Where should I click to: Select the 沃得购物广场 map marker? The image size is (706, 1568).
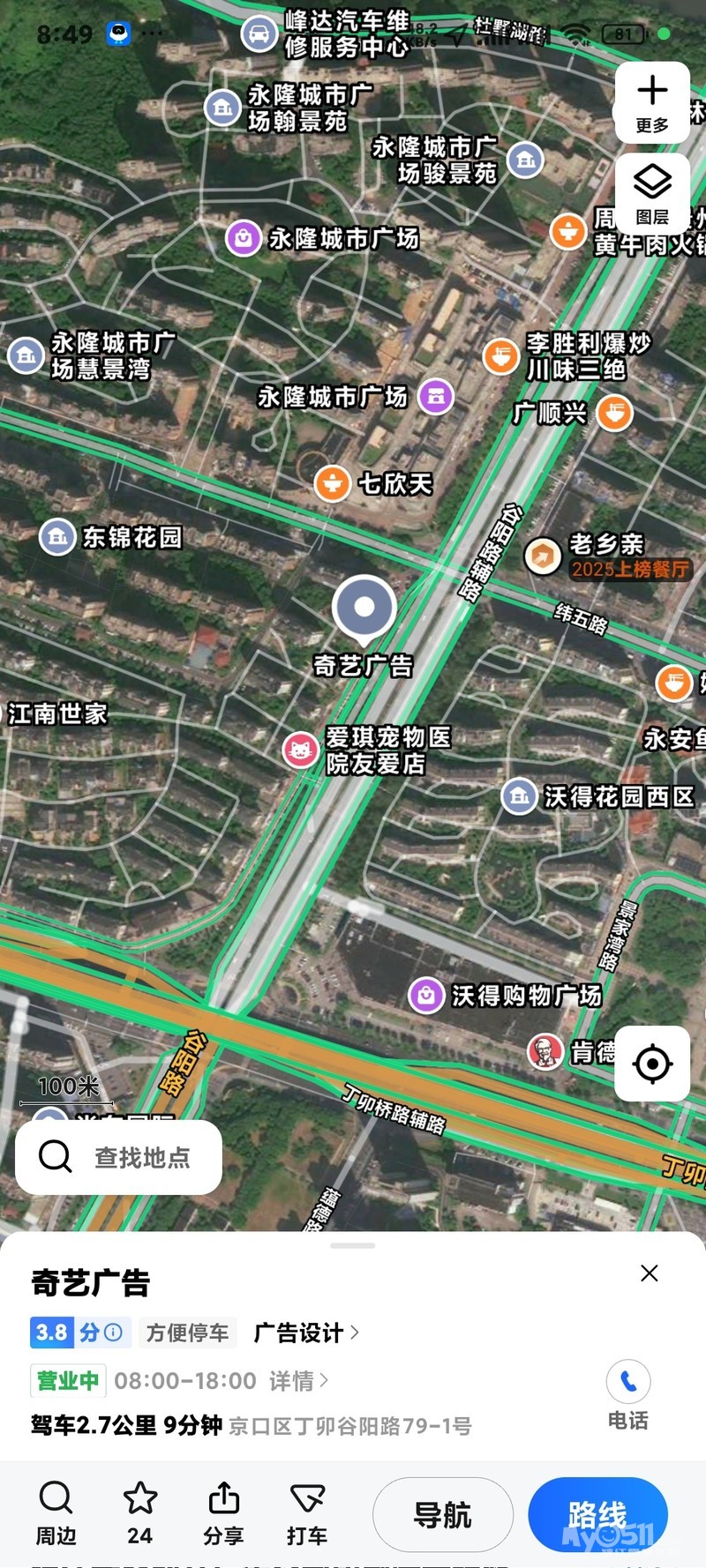[x=426, y=995]
